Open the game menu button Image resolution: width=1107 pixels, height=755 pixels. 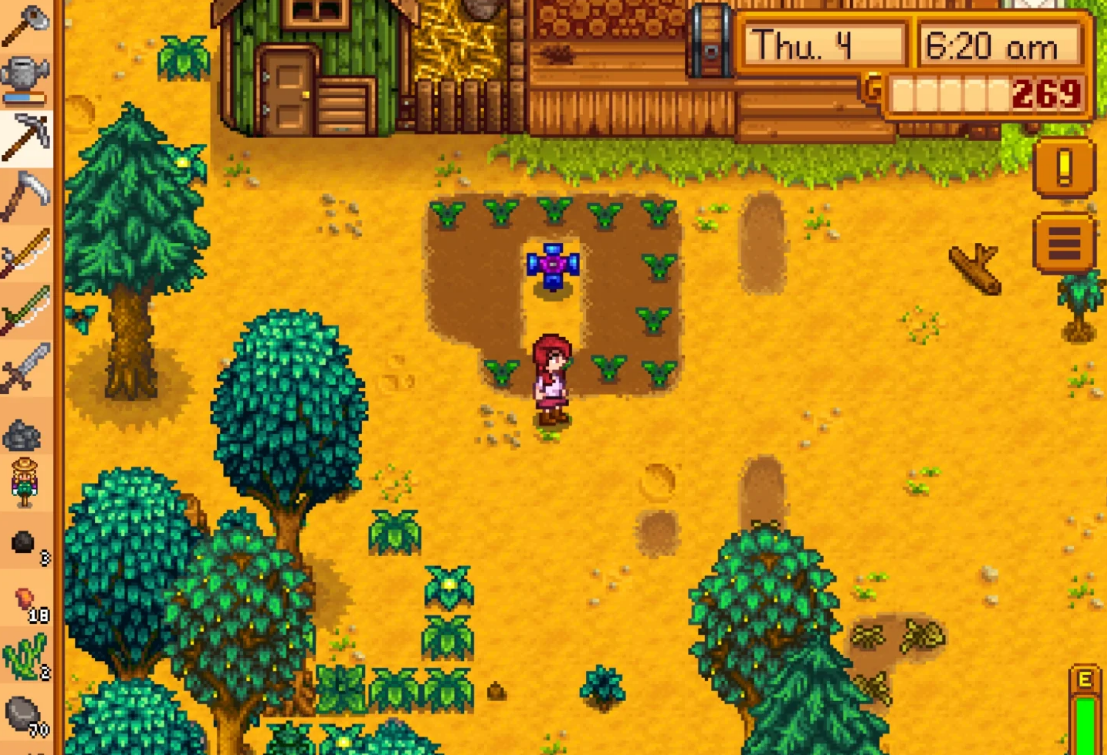[1064, 241]
